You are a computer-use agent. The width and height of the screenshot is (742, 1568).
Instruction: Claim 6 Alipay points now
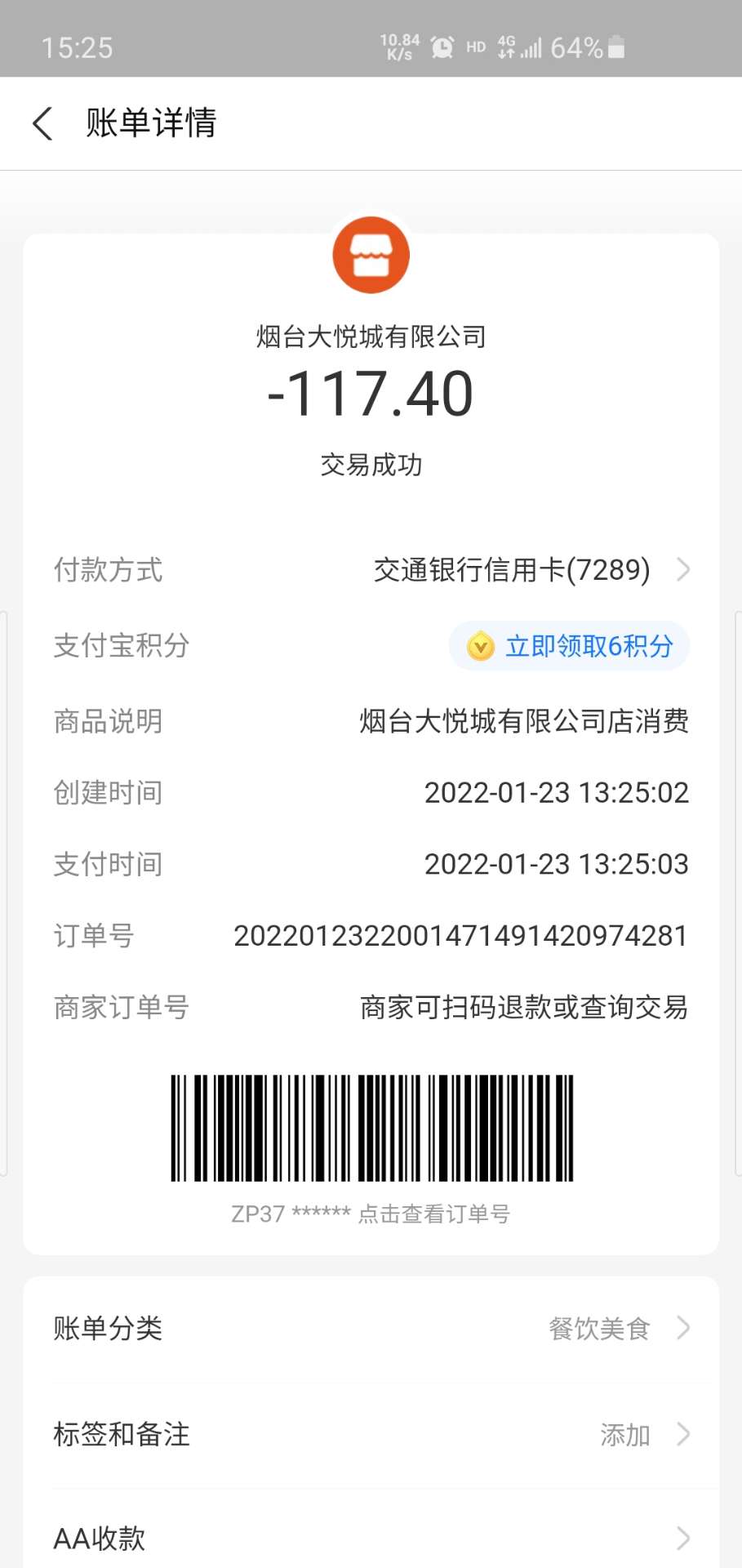569,646
